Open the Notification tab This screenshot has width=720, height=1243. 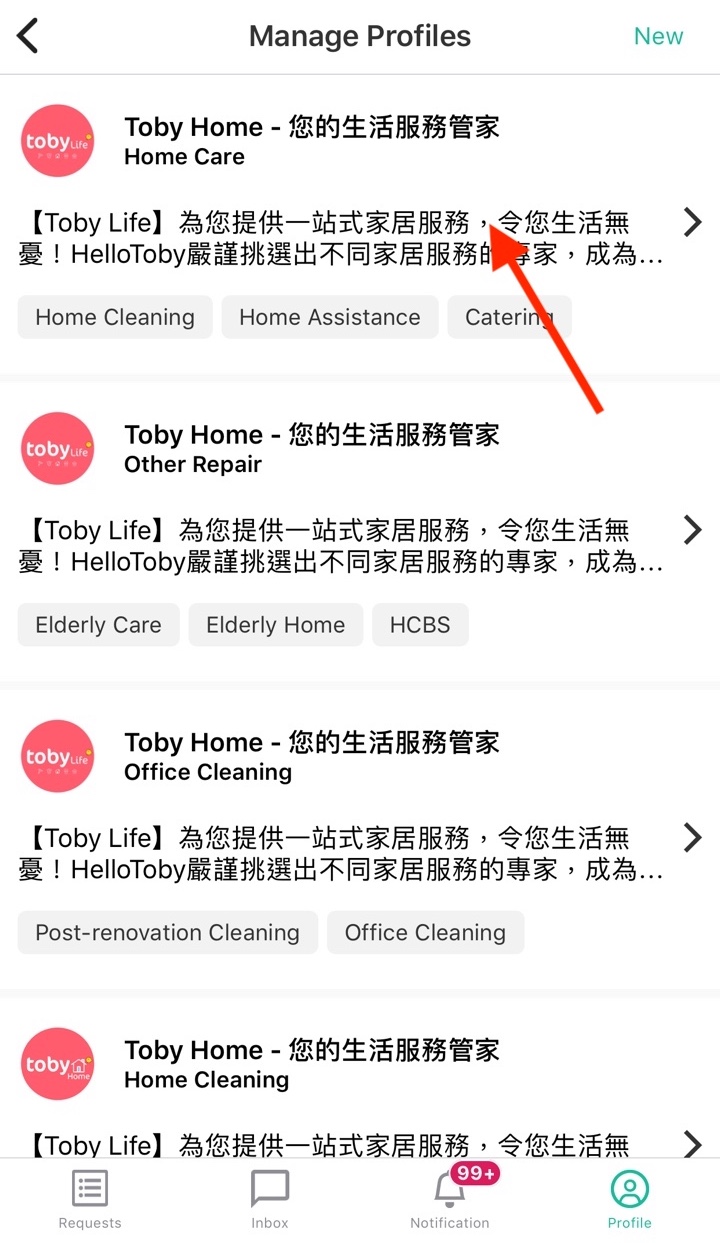click(450, 1201)
